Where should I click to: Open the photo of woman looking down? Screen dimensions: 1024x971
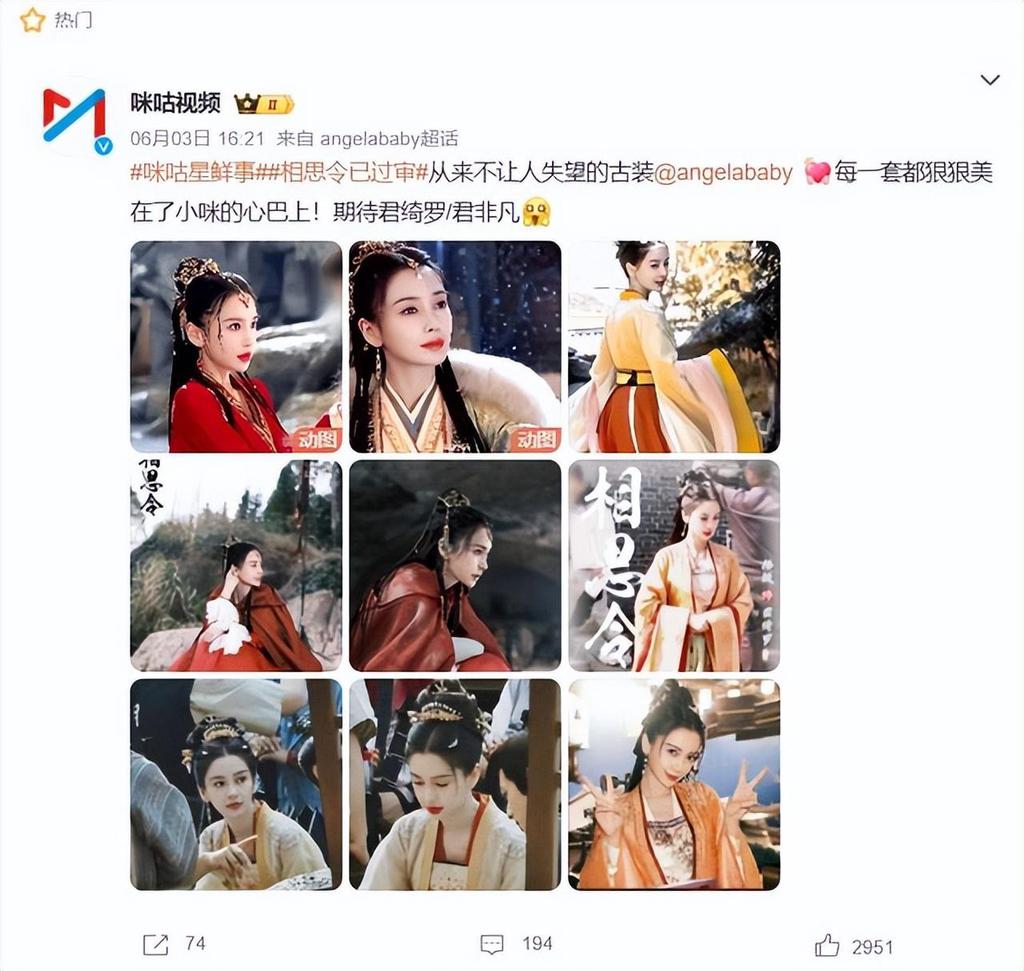[455, 784]
